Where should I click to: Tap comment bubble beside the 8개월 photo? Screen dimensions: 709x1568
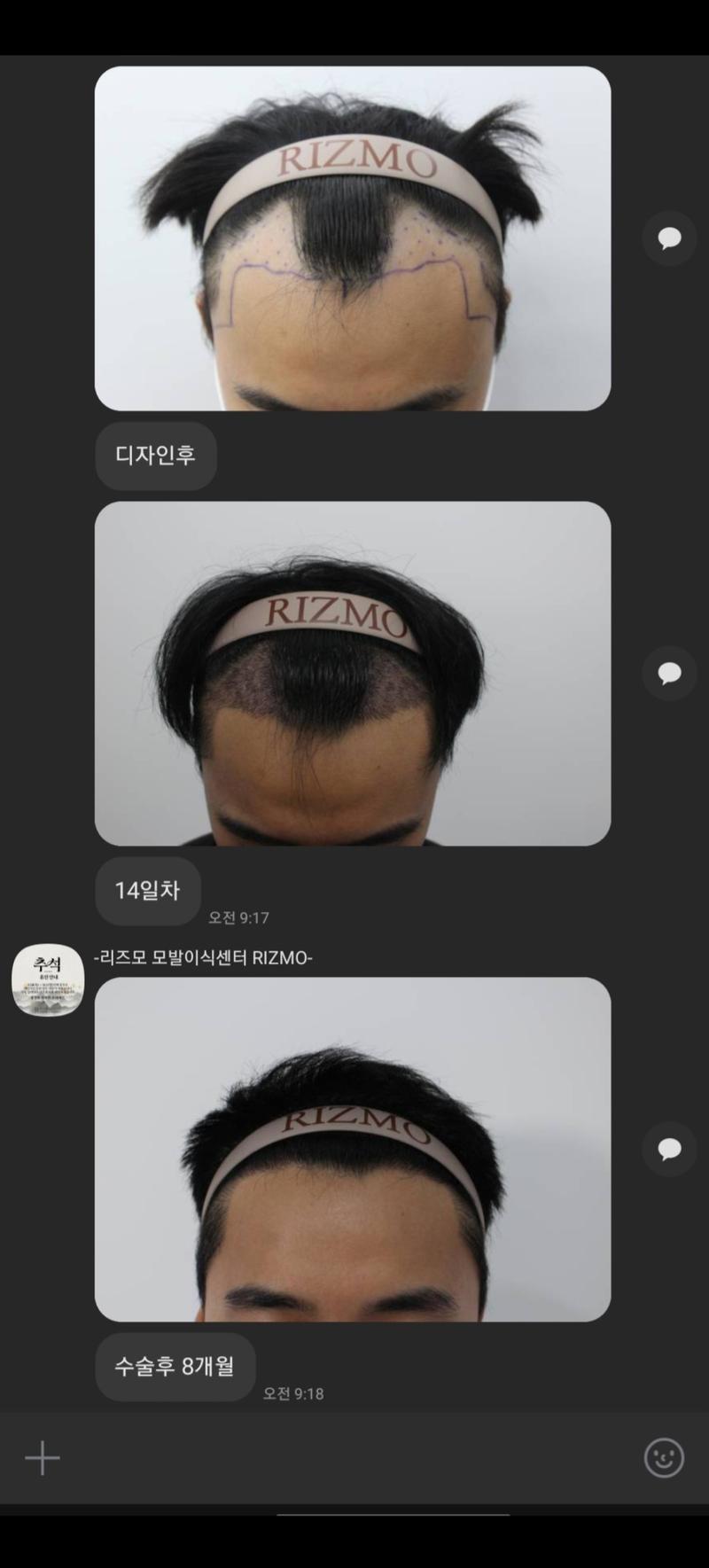[x=669, y=1149]
